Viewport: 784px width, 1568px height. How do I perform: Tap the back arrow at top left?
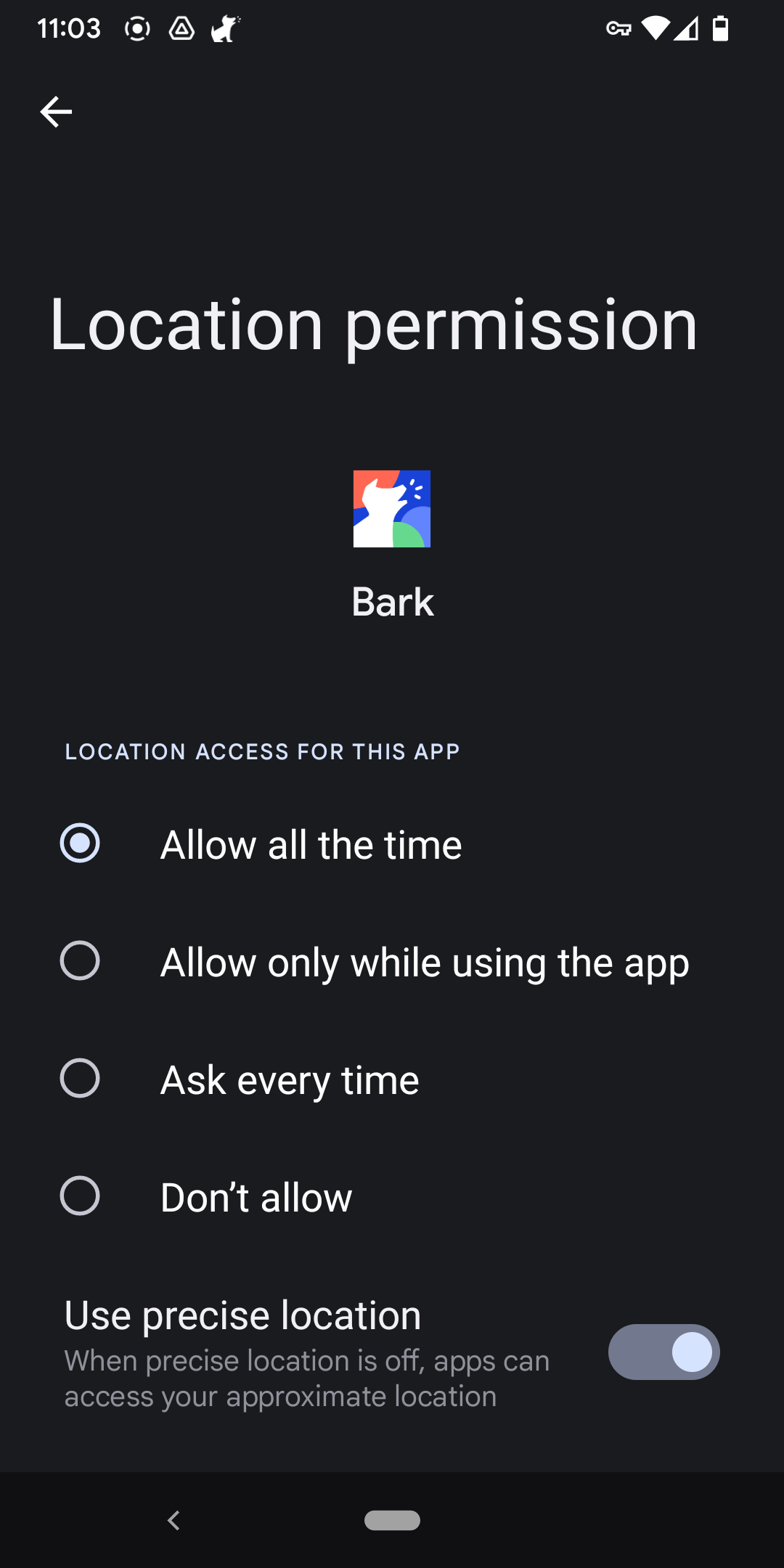[57, 110]
